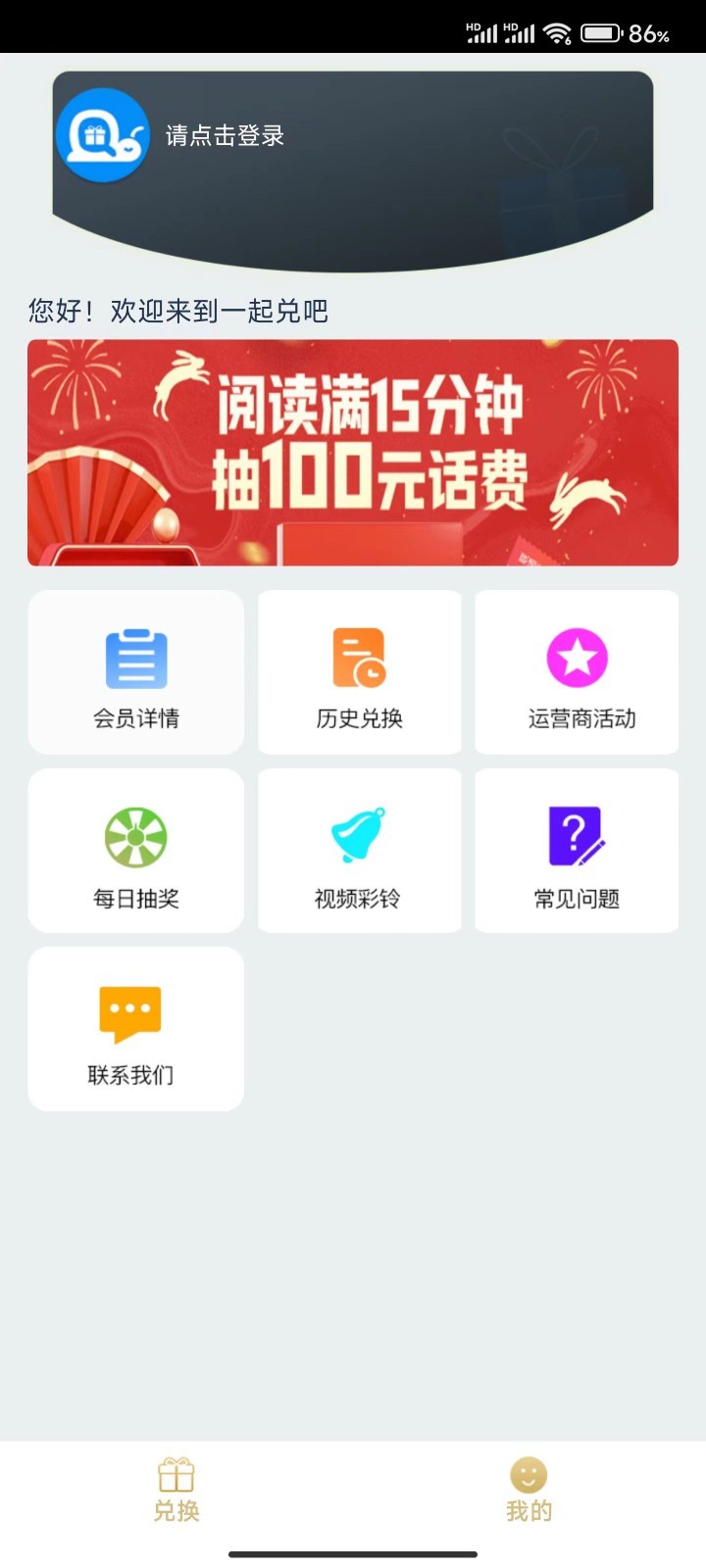Open 每日抽奖 daily lottery icon
The image size is (706, 1568).
[134, 835]
